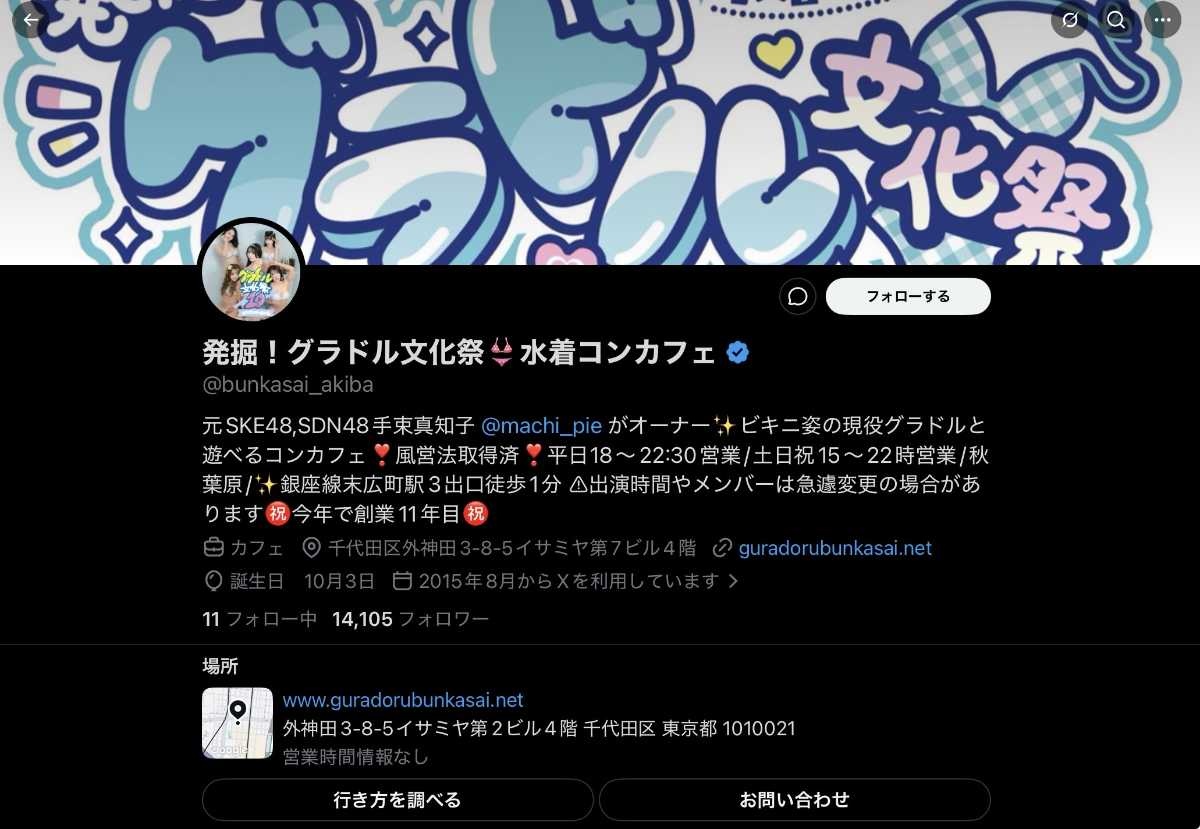Visit the guradorubunkasai.net link in the profile details

[x=835, y=548]
